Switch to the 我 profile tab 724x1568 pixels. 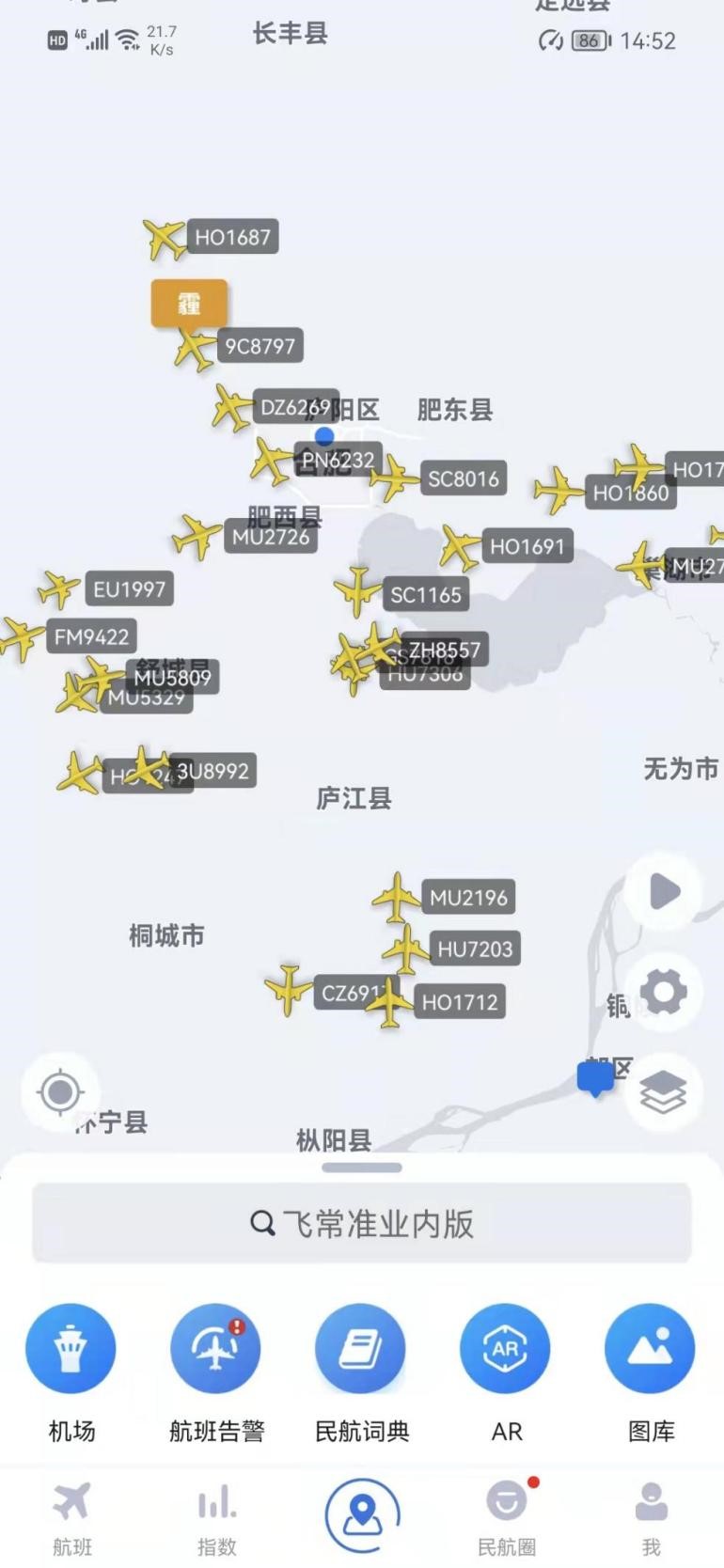click(651, 1517)
